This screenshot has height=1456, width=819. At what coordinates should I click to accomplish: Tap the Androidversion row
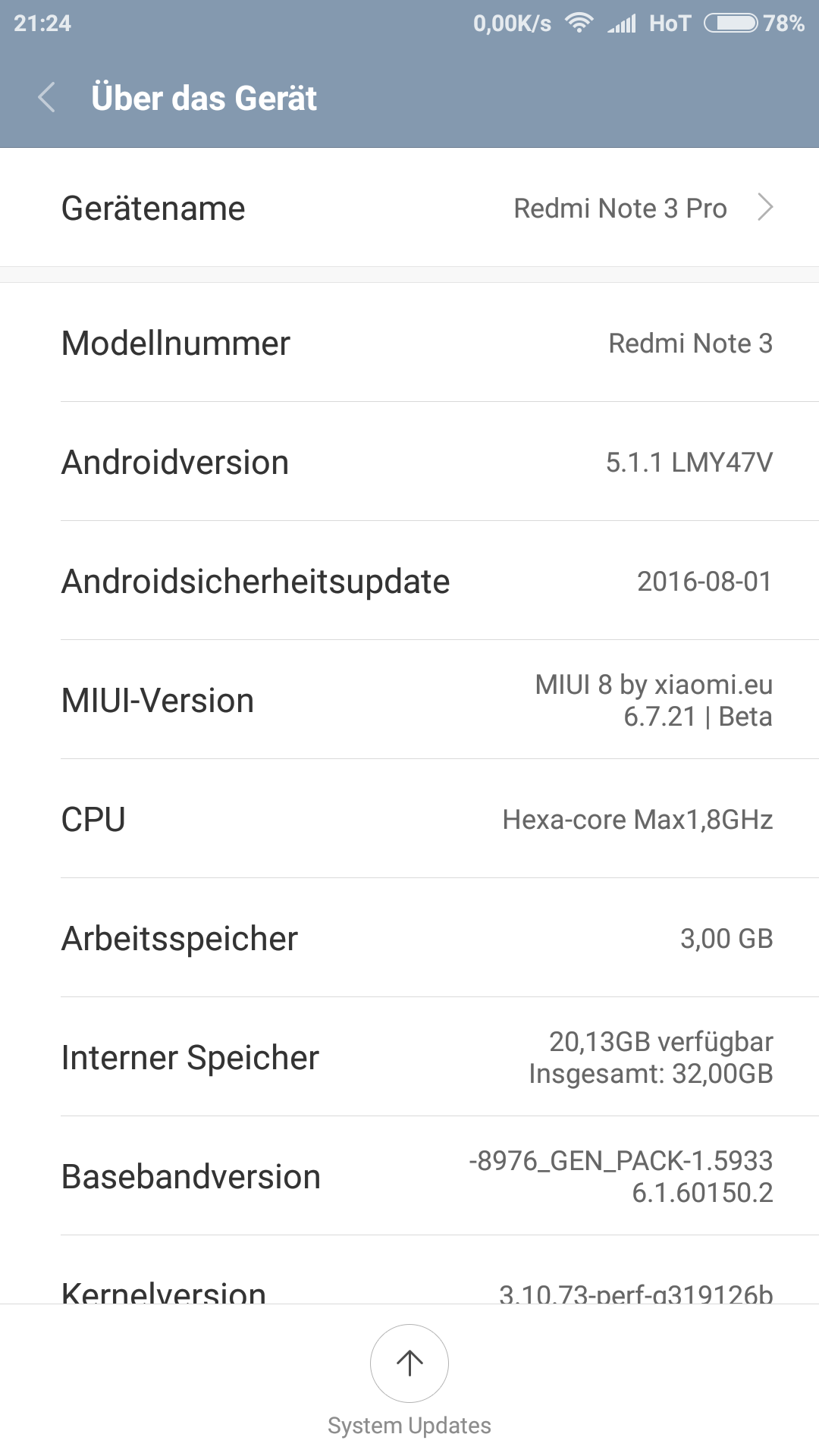point(409,462)
